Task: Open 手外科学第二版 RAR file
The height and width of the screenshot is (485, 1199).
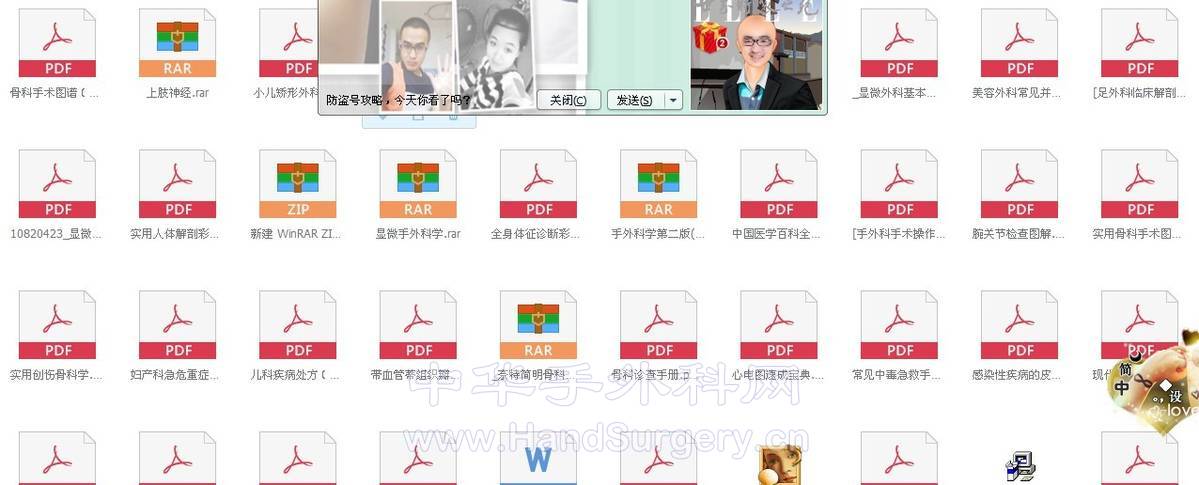Action: coord(658,185)
